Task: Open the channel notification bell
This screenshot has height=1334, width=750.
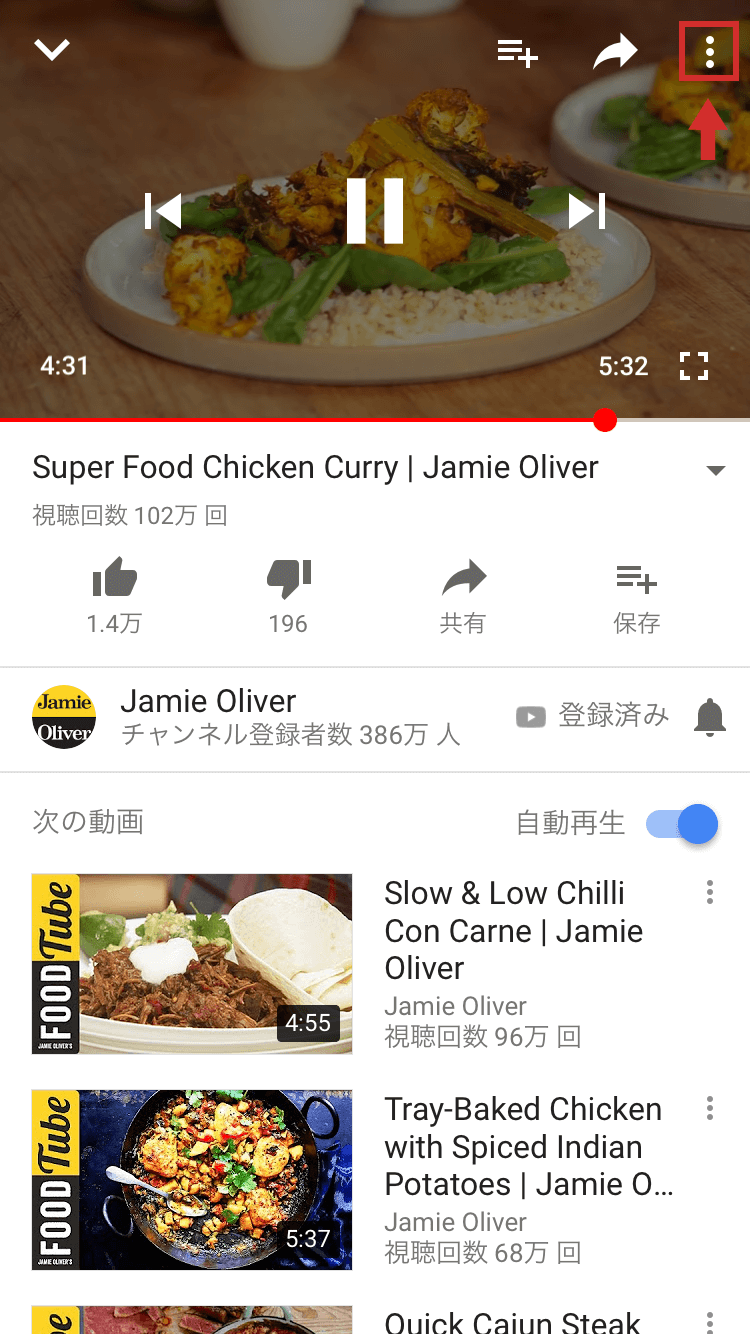Action: pos(710,716)
